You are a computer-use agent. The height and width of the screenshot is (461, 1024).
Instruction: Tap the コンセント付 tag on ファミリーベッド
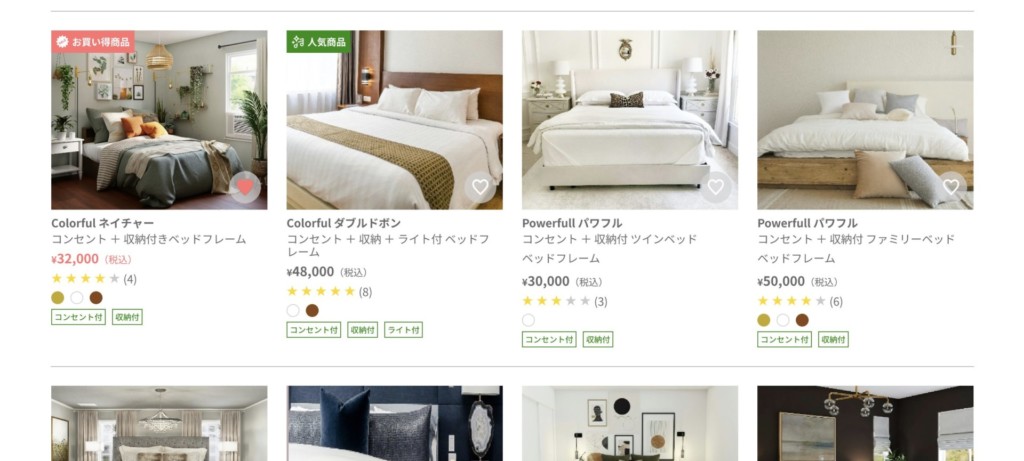click(784, 339)
